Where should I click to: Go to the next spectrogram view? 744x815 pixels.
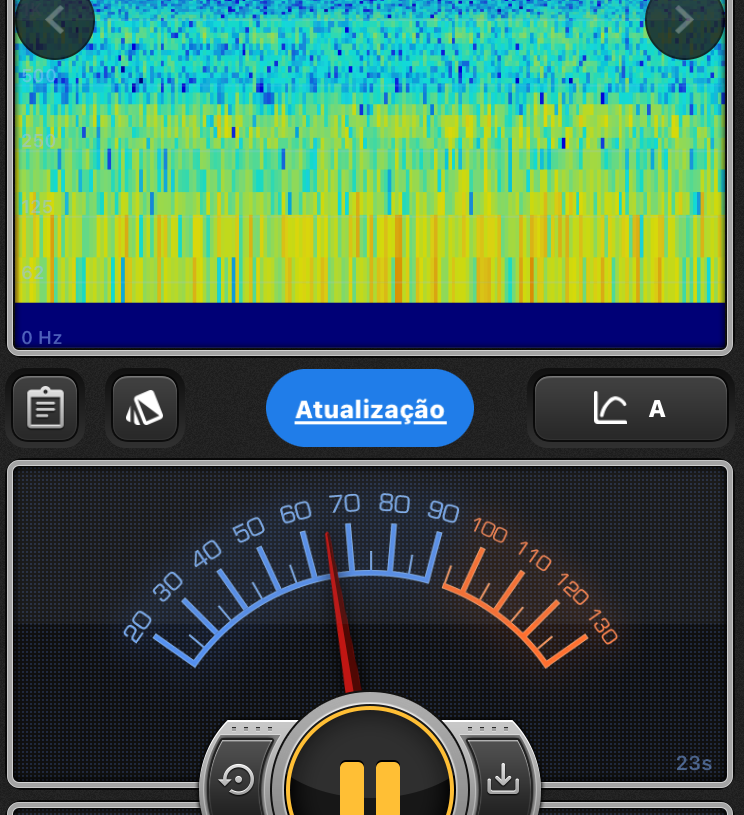[685, 19]
